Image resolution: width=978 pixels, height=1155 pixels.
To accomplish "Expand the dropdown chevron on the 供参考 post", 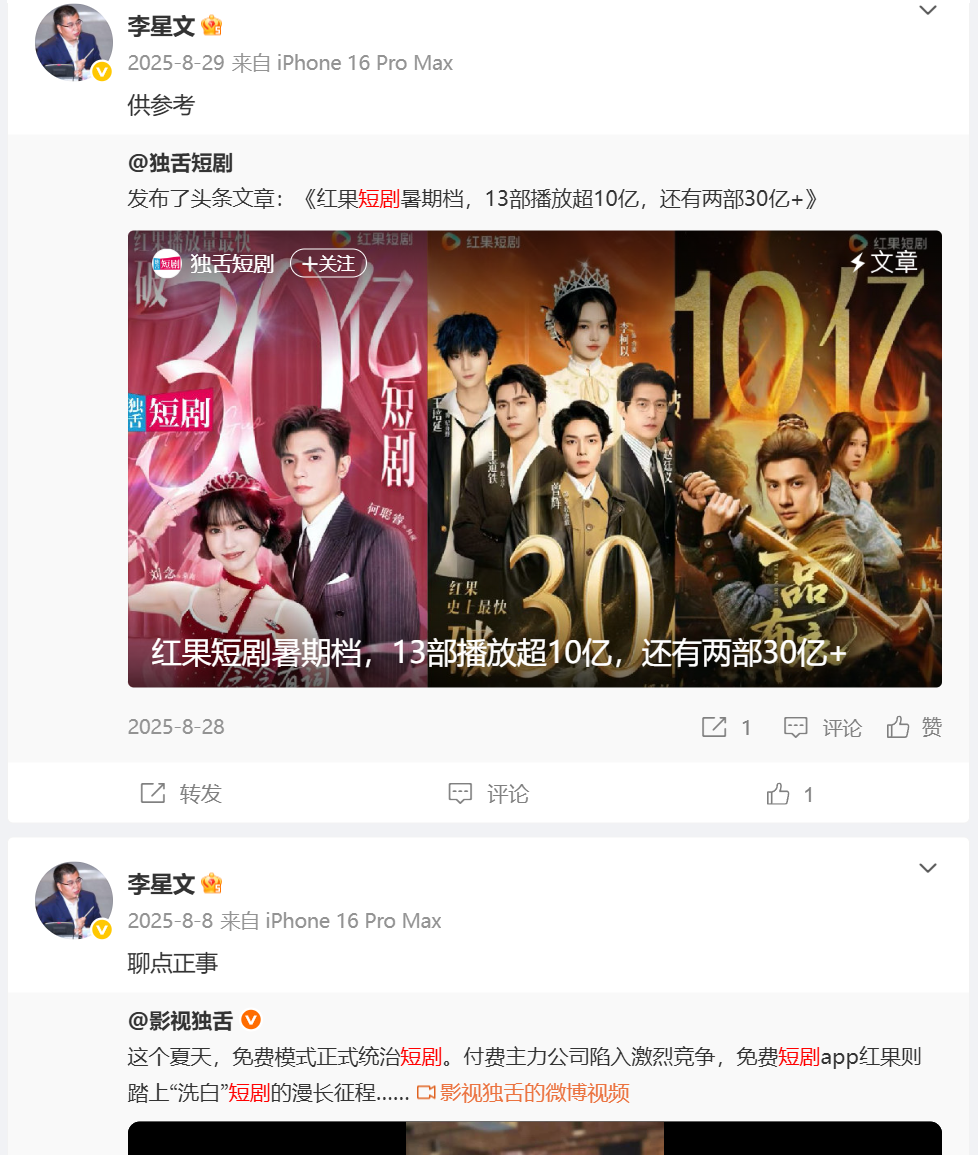I will click(x=928, y=11).
